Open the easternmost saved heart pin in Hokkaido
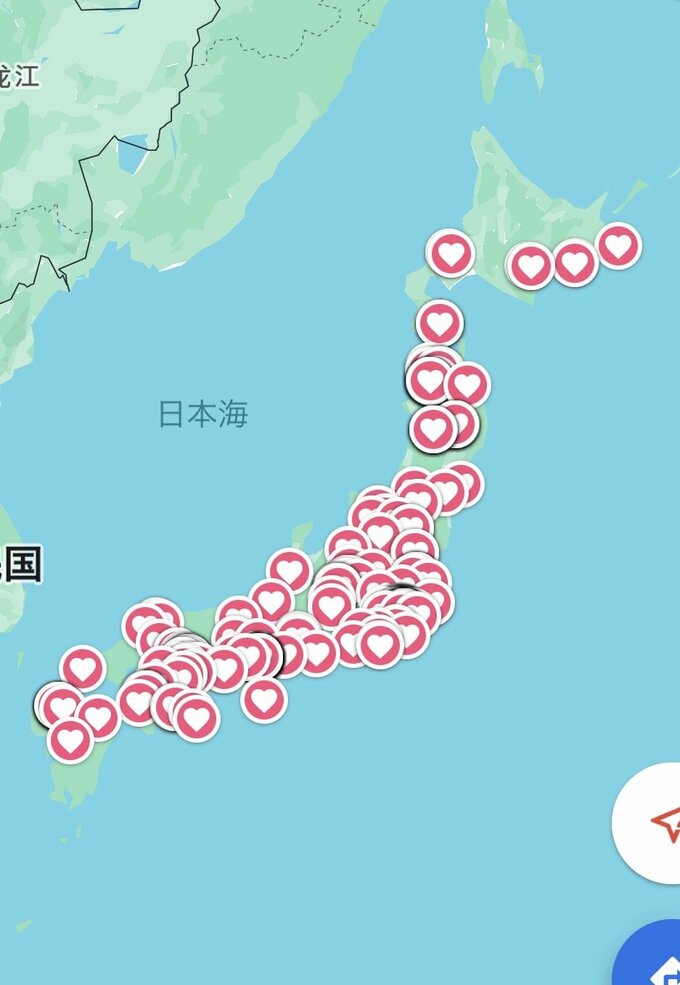This screenshot has height=985, width=680. tap(618, 246)
